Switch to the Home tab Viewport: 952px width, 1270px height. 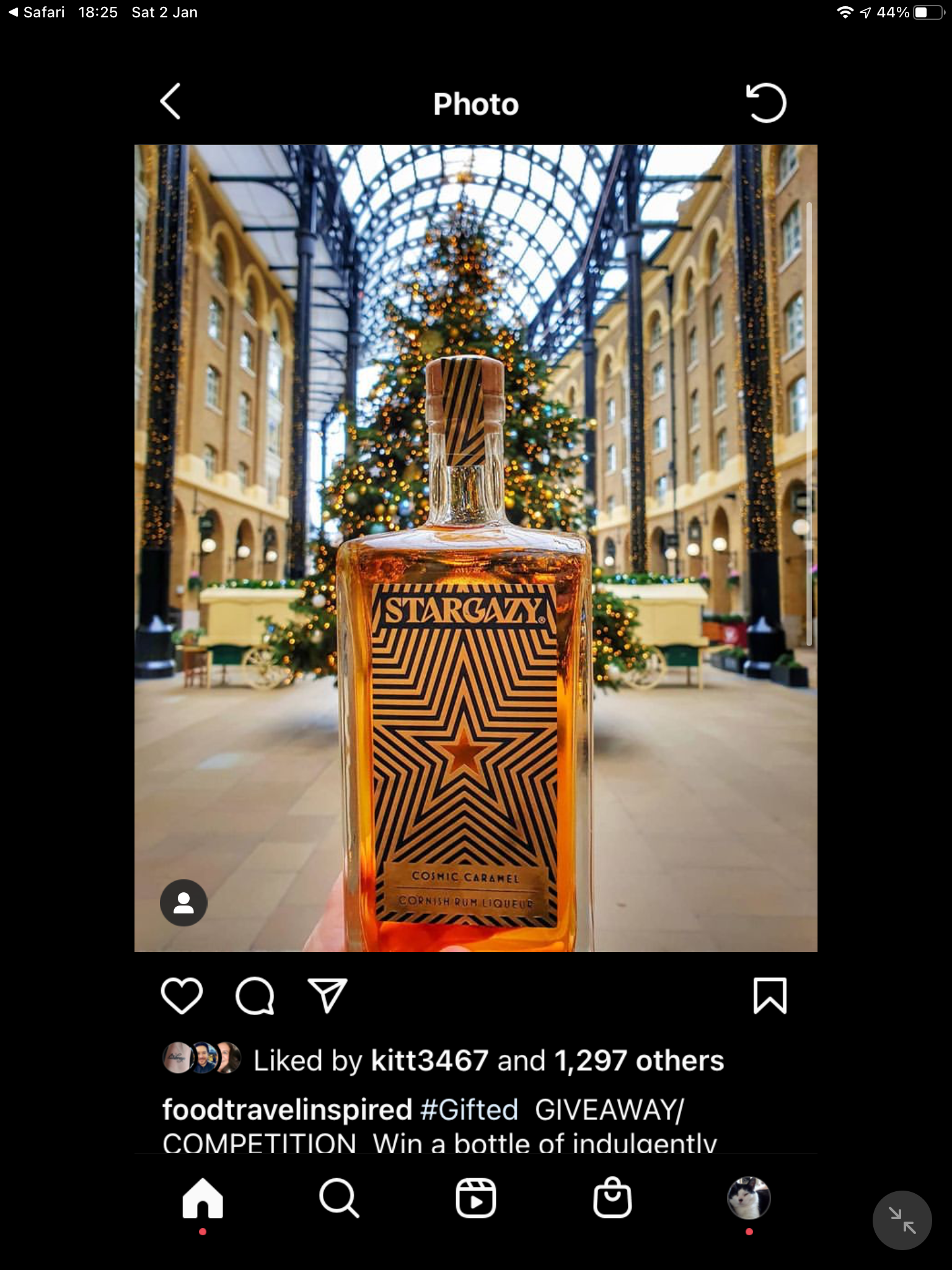[x=203, y=1197]
